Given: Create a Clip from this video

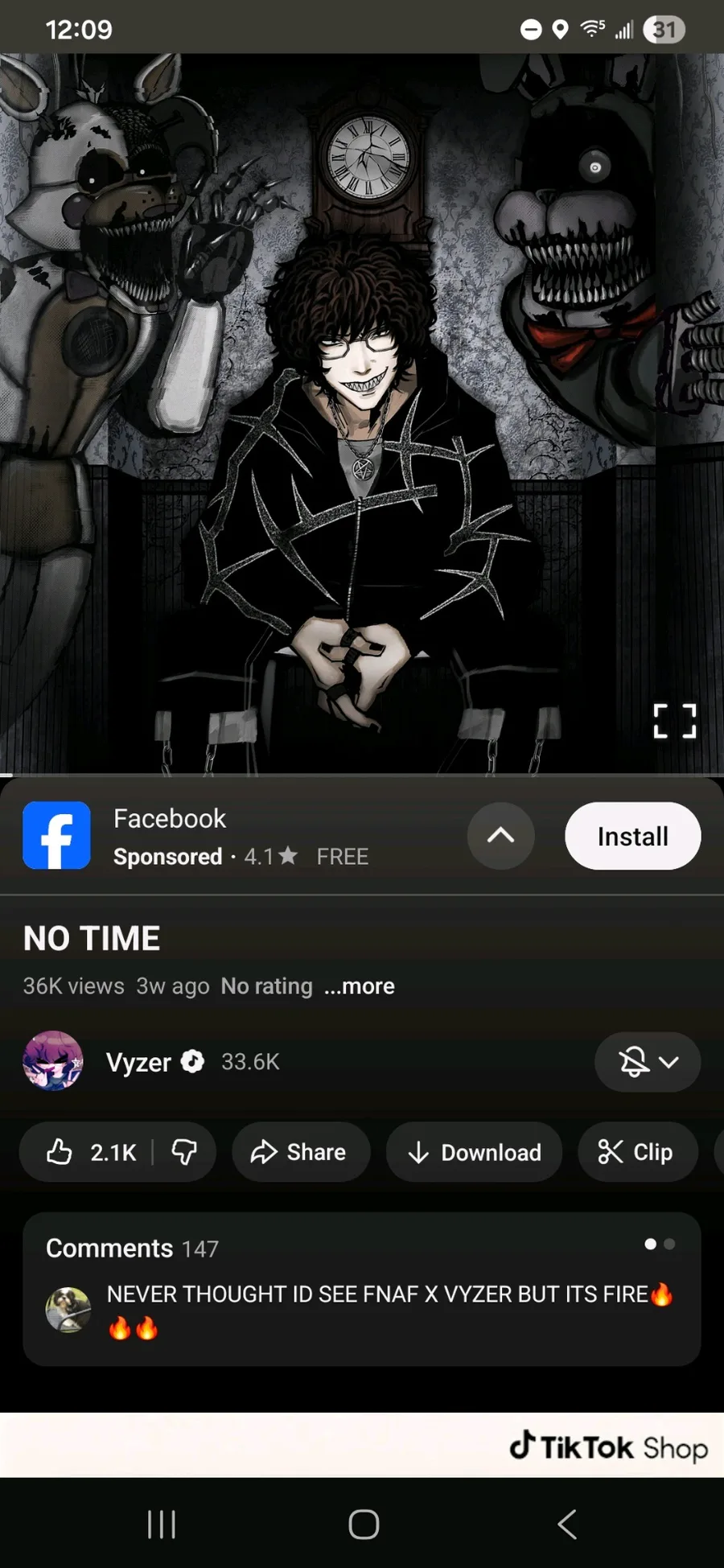Looking at the screenshot, I should coord(636,1152).
